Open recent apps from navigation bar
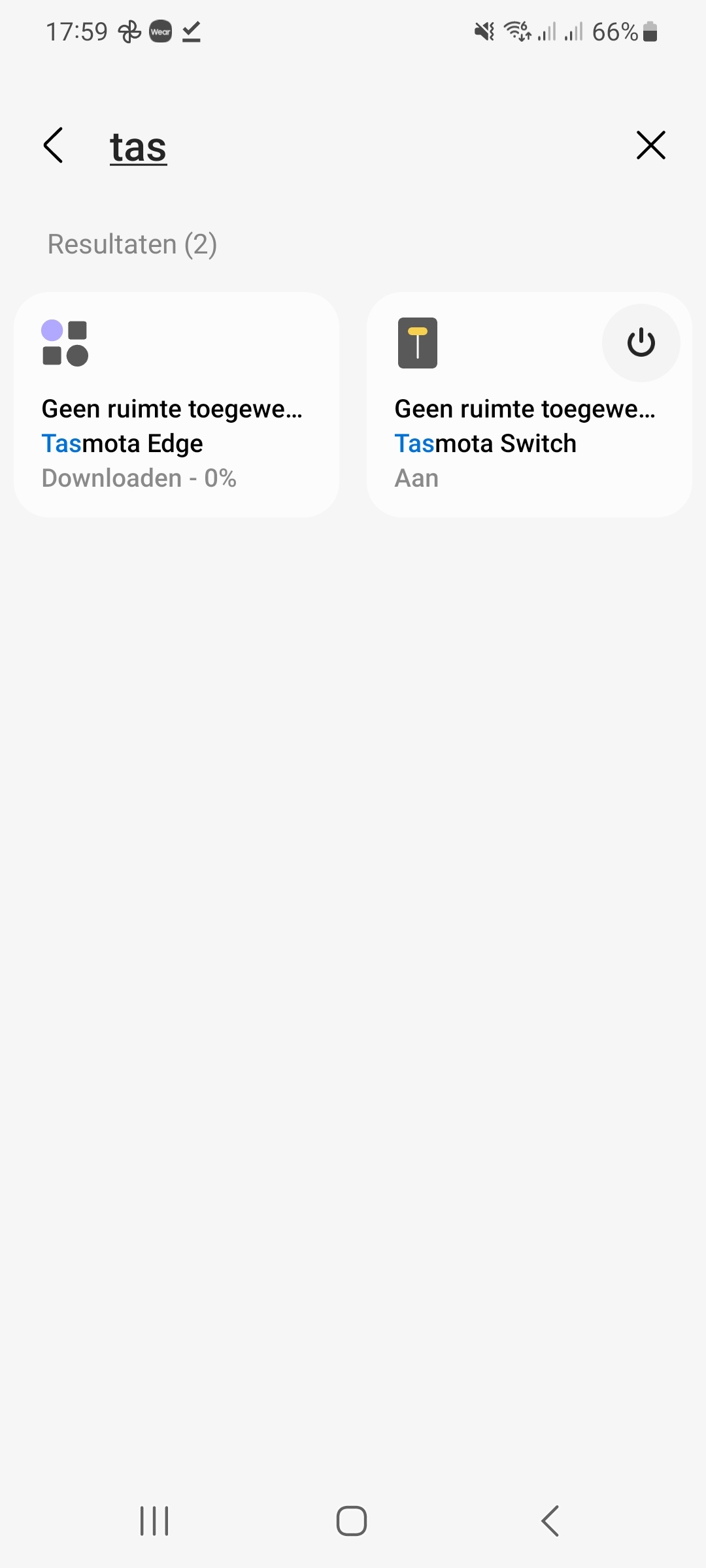The height and width of the screenshot is (1568, 706). 154,1521
